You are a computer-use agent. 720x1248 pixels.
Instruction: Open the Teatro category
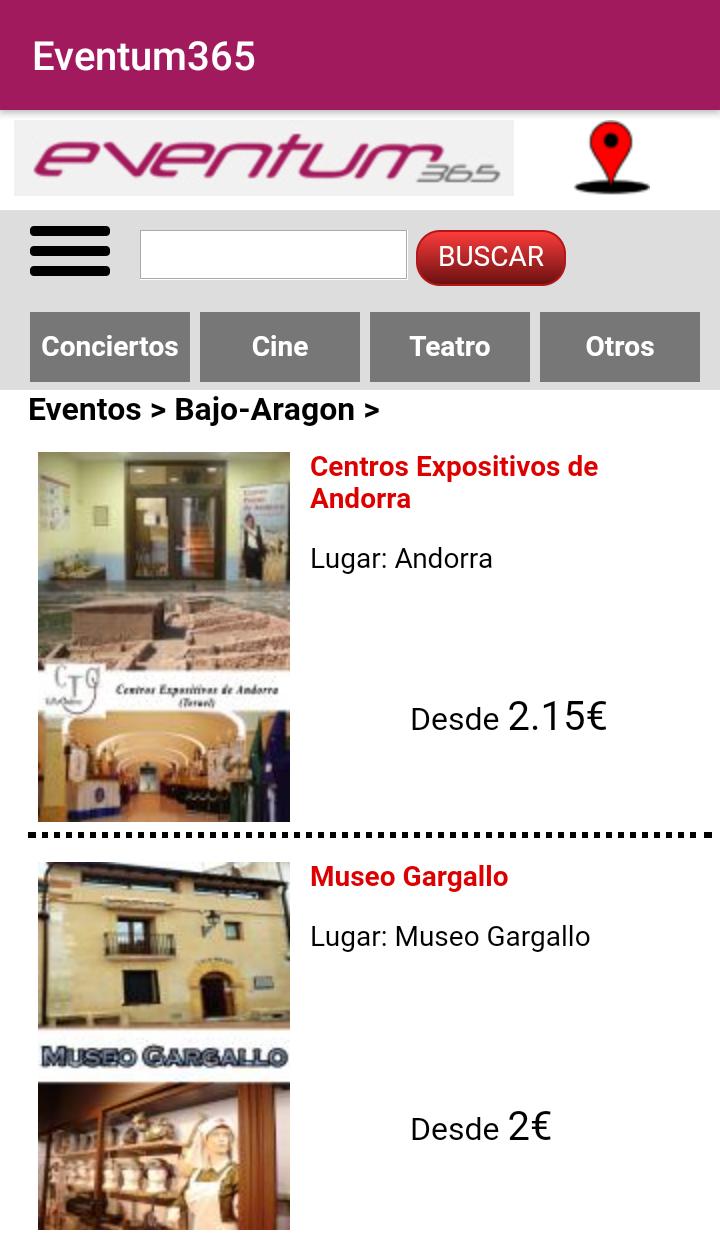(449, 347)
